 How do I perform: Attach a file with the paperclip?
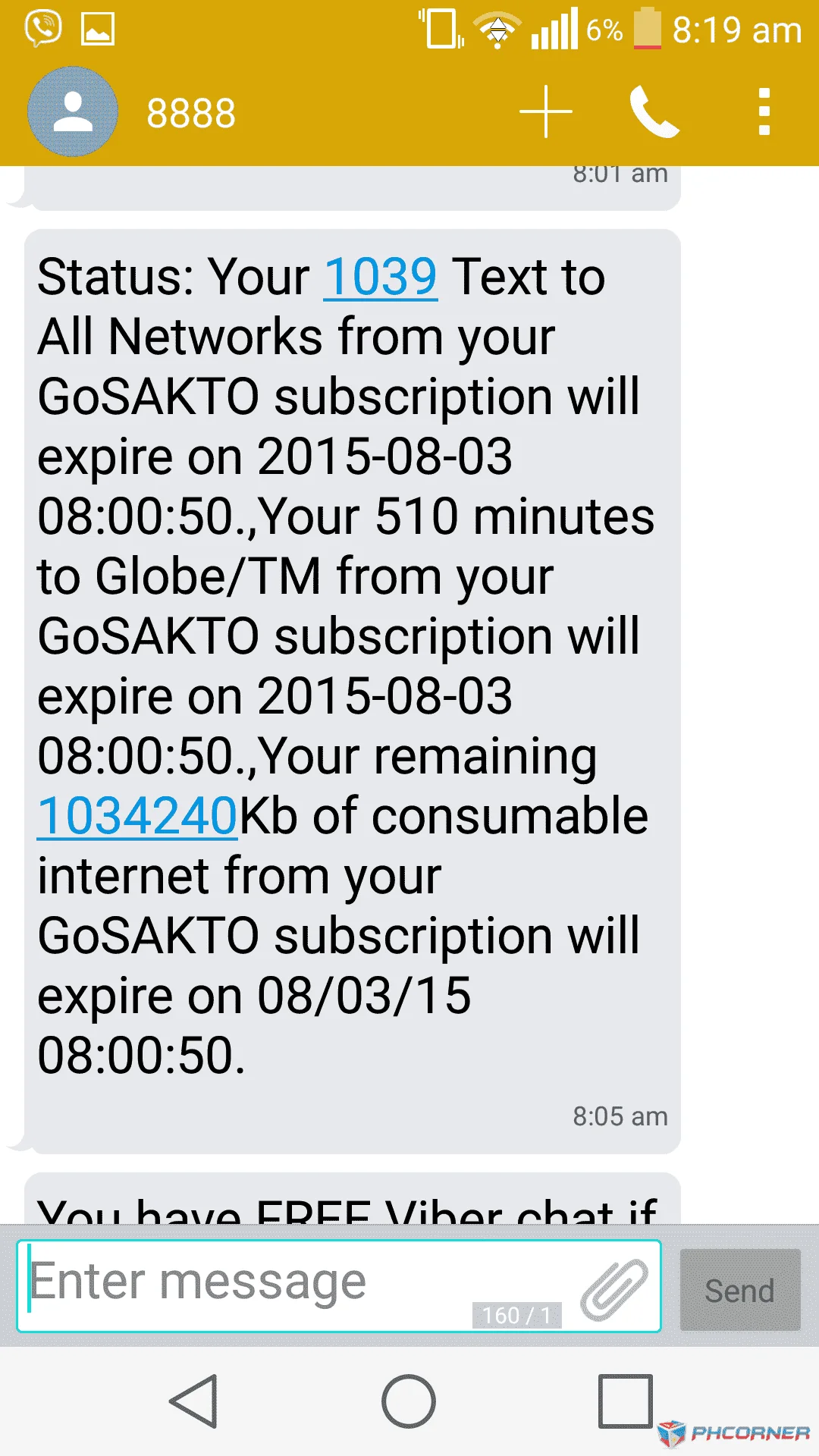coord(614,1289)
